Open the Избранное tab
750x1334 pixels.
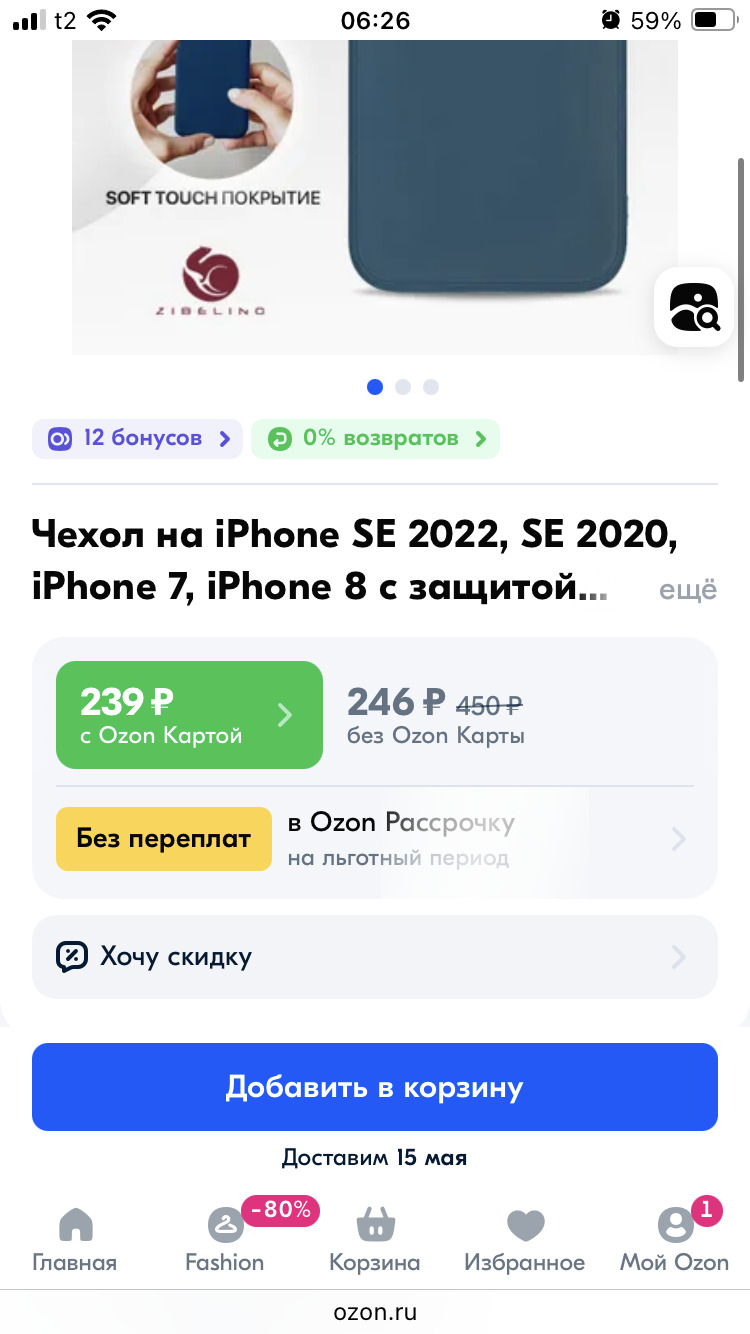point(525,1240)
